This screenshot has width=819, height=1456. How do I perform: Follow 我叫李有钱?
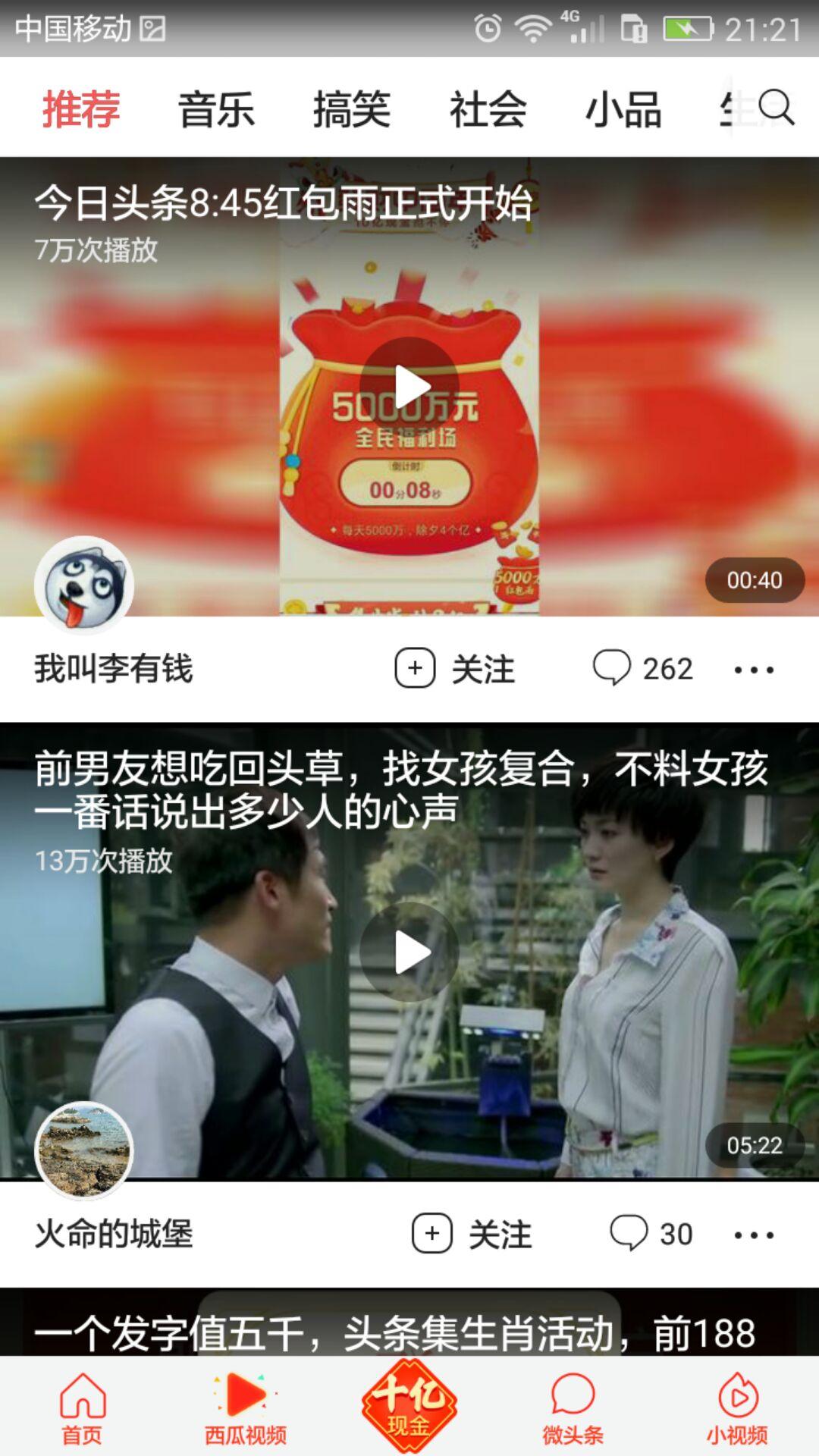[x=456, y=669]
